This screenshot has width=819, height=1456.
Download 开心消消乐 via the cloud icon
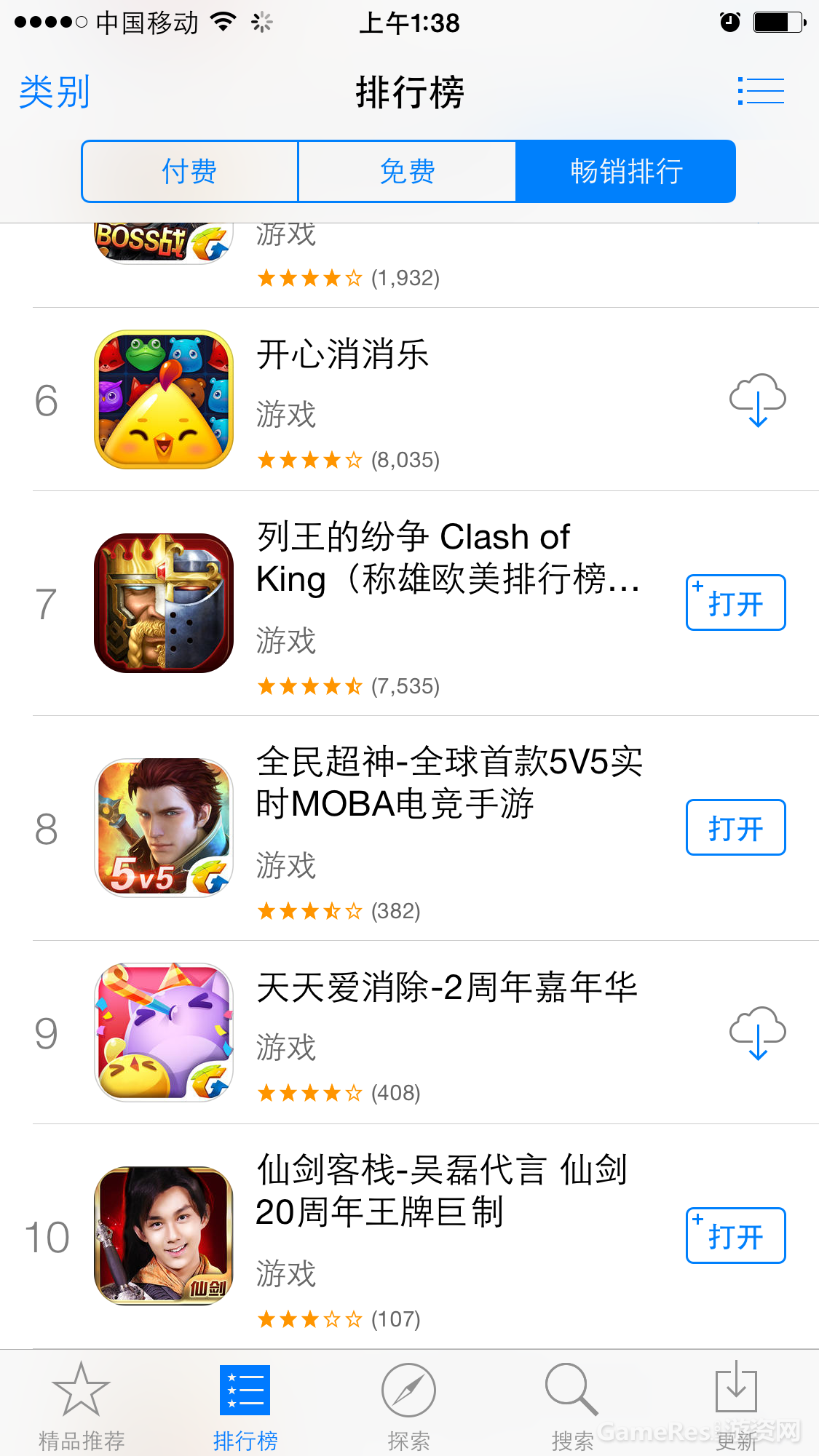(x=758, y=399)
